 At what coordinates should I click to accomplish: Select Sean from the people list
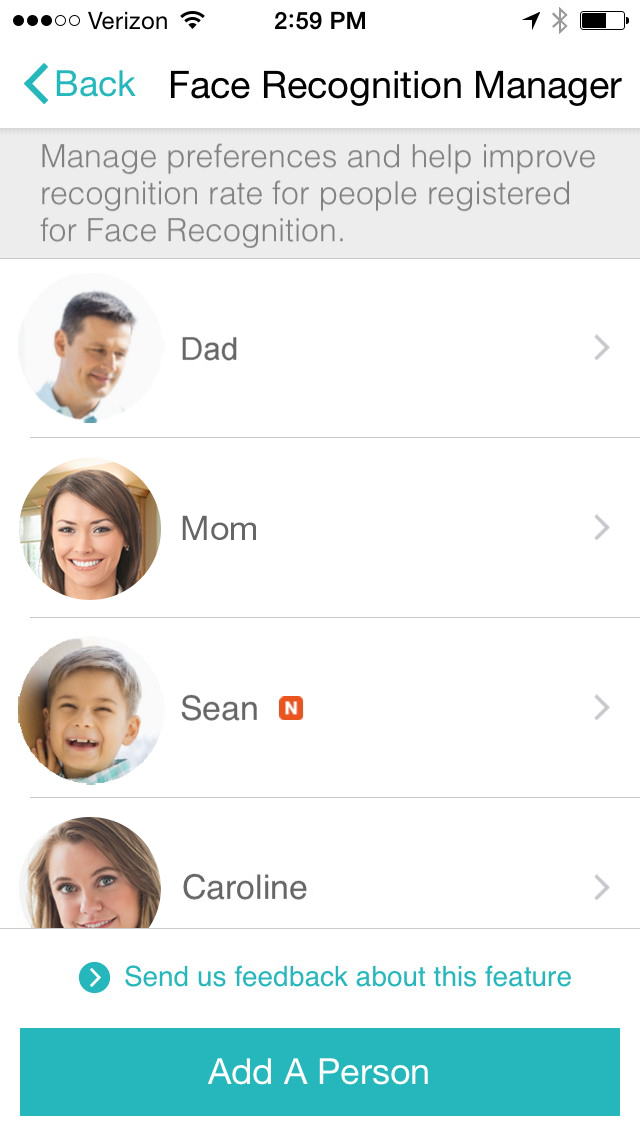[320, 708]
